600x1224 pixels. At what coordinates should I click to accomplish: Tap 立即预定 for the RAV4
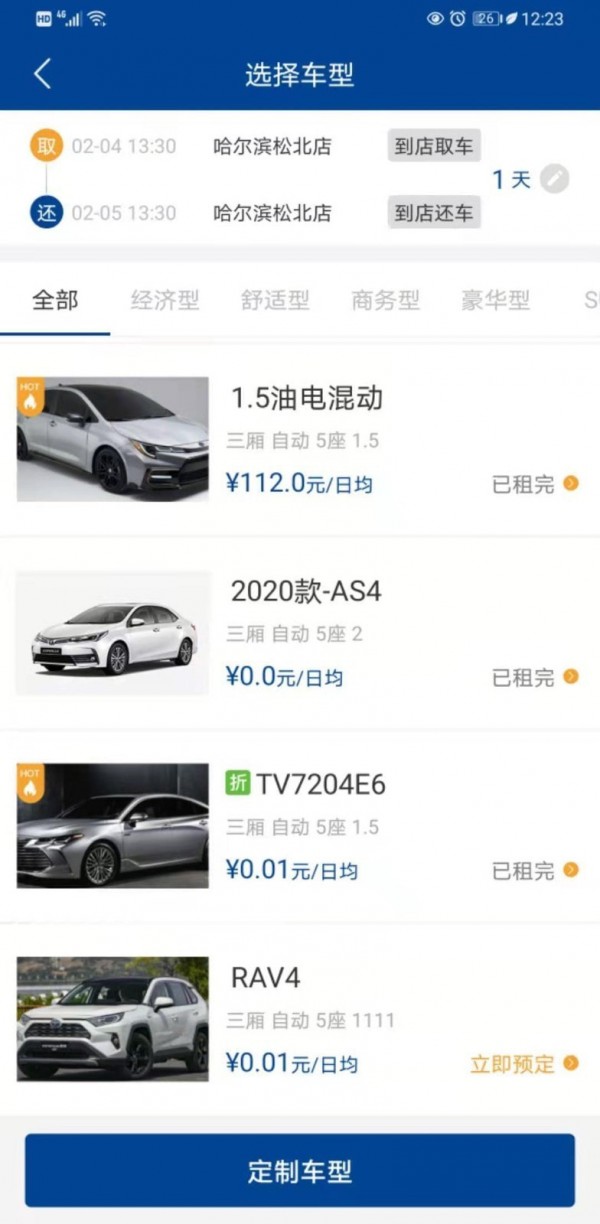tap(524, 1063)
